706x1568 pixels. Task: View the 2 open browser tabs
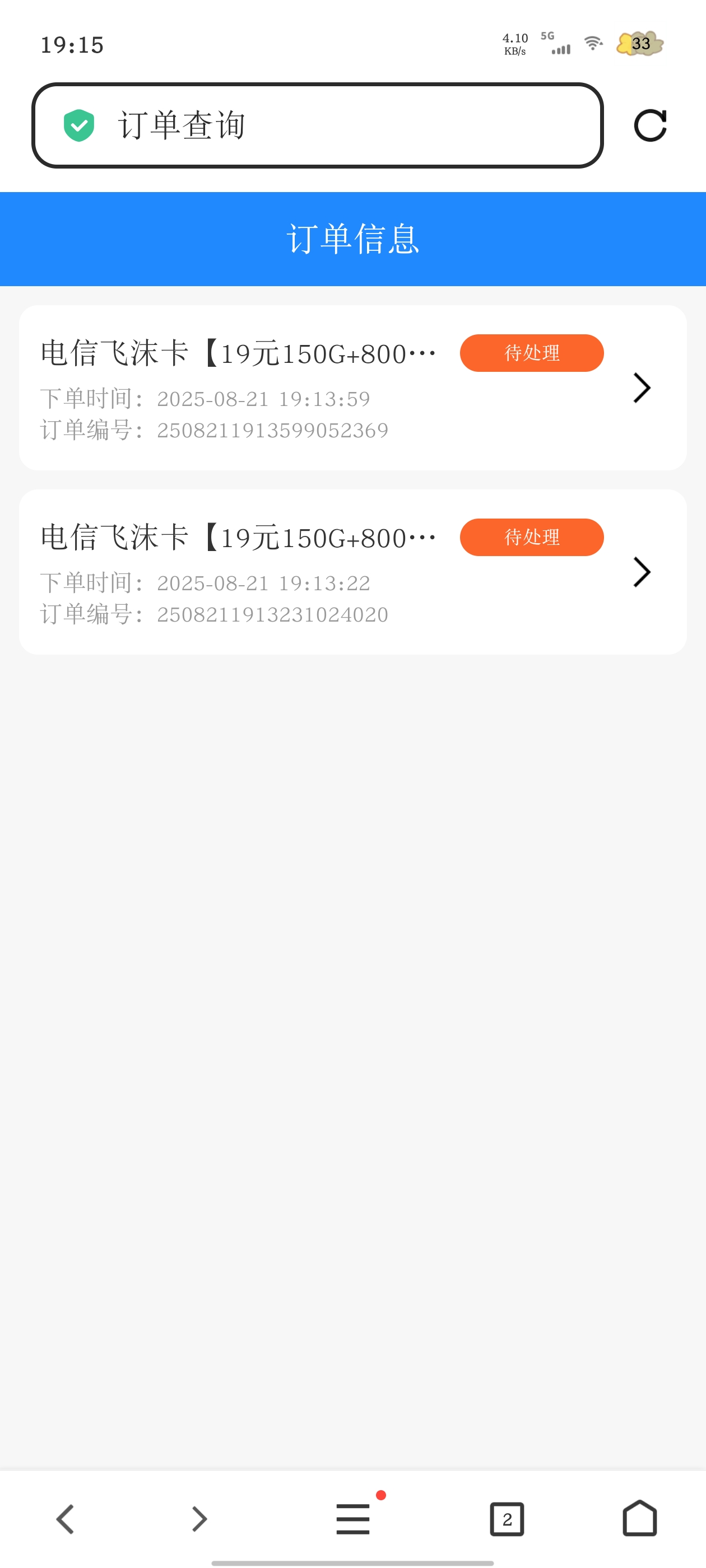(507, 1519)
